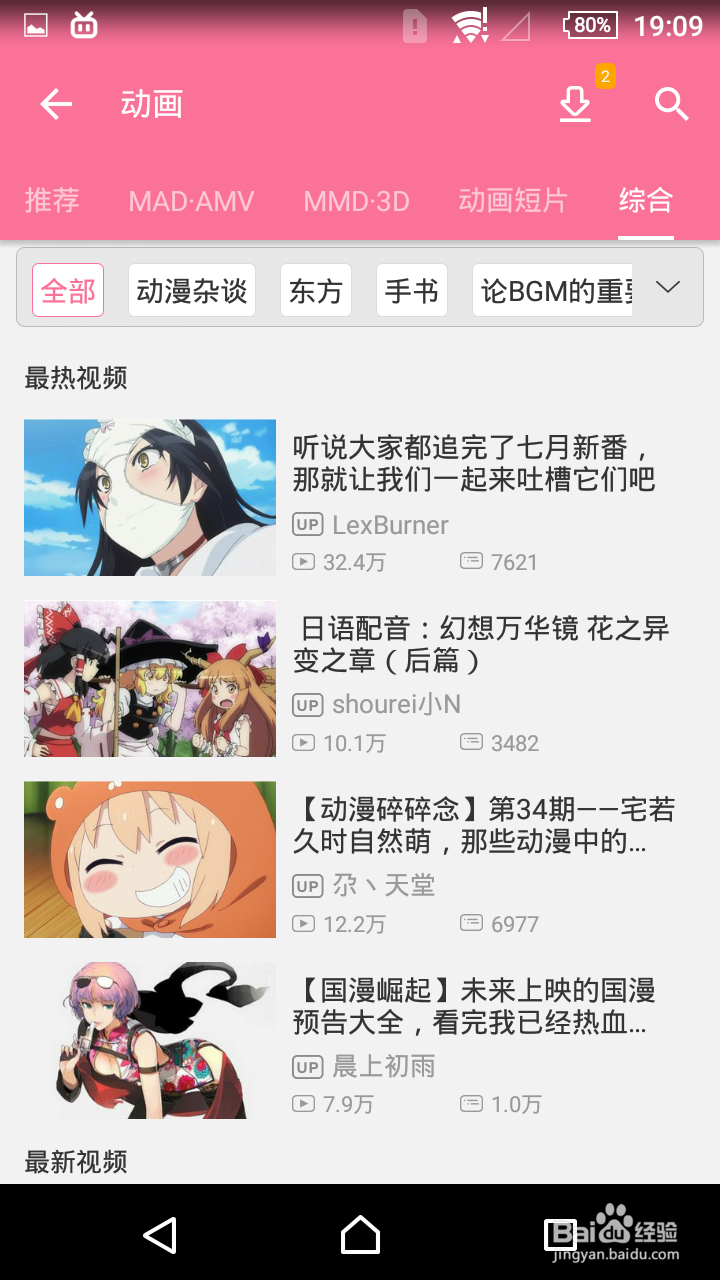Expand the filter list with the chevron
720x1280 pixels.
[x=667, y=289]
